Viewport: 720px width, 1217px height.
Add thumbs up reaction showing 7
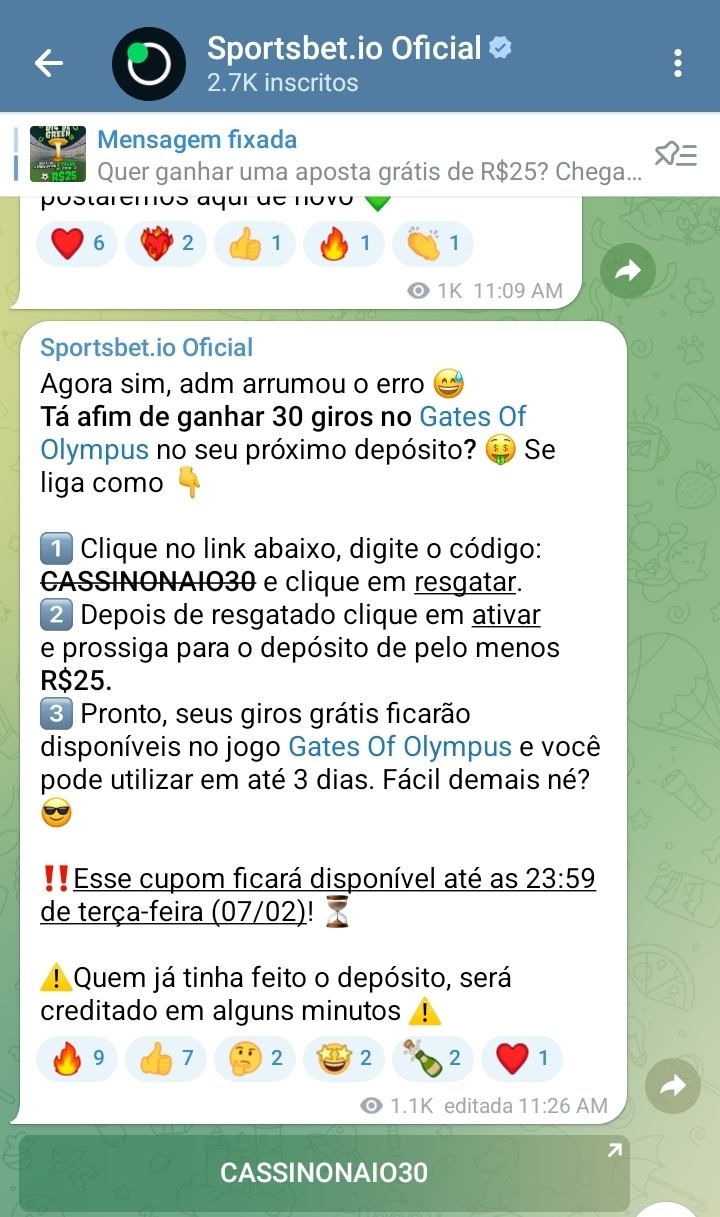166,1058
